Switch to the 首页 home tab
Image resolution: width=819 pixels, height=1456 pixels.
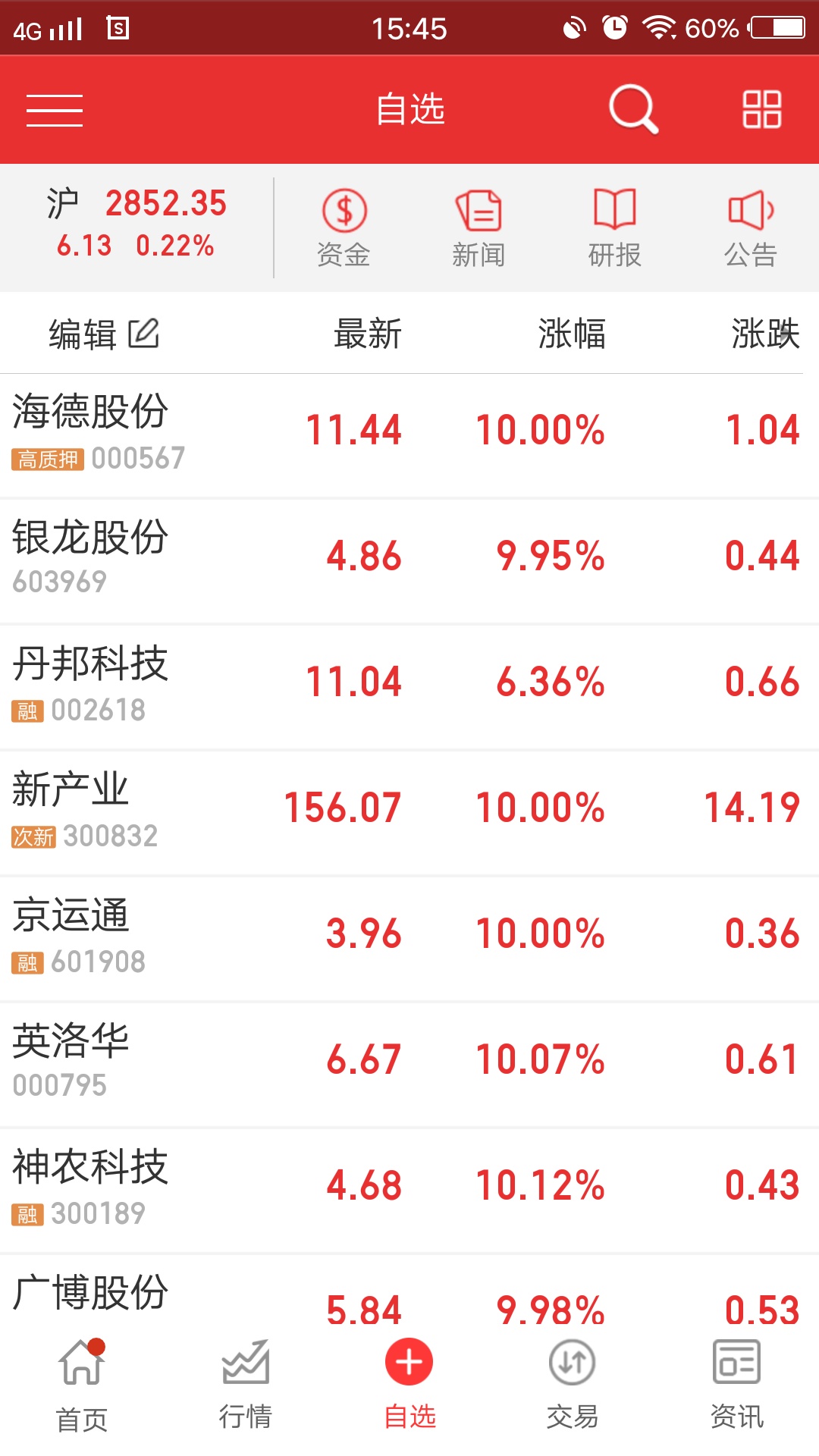point(82,1385)
